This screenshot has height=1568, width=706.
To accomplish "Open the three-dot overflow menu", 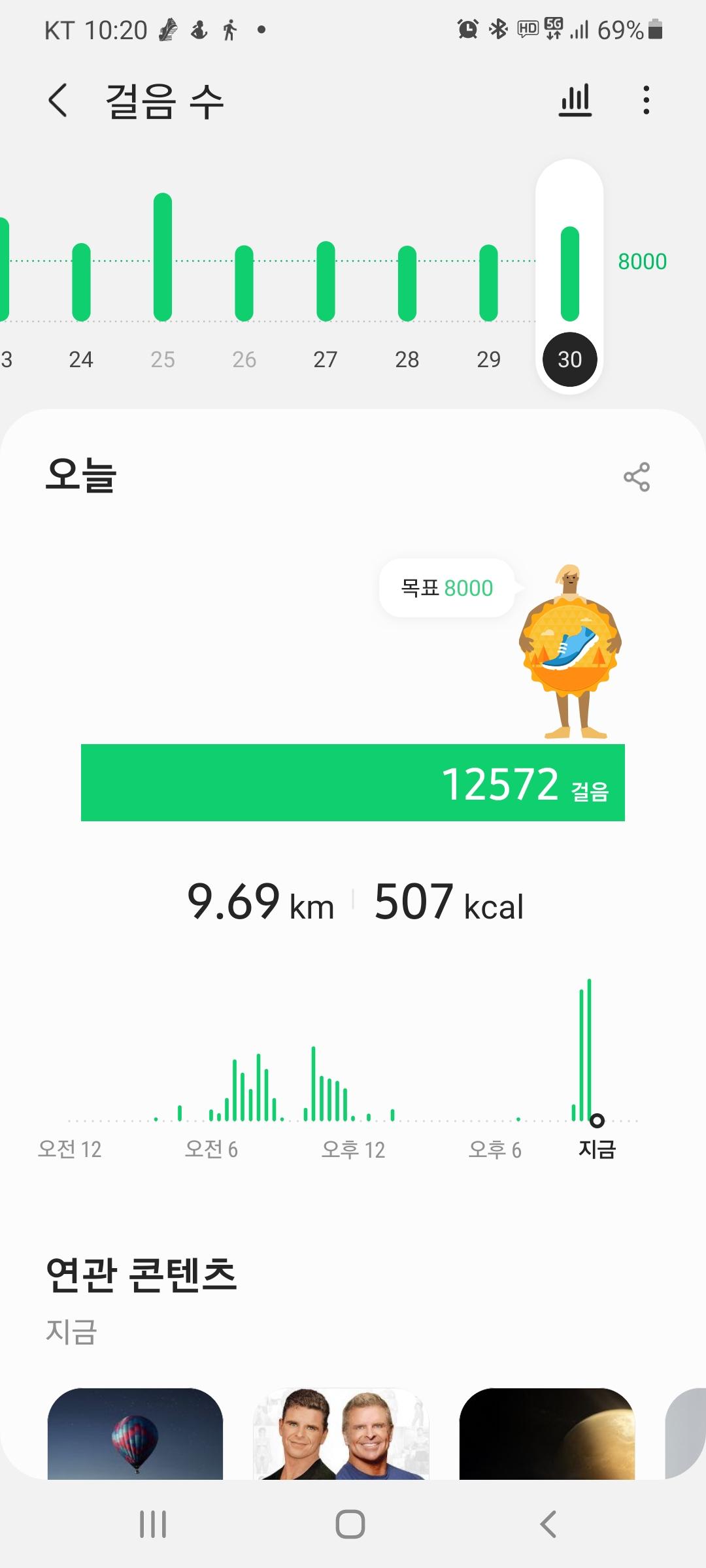I will pyautogui.click(x=646, y=100).
